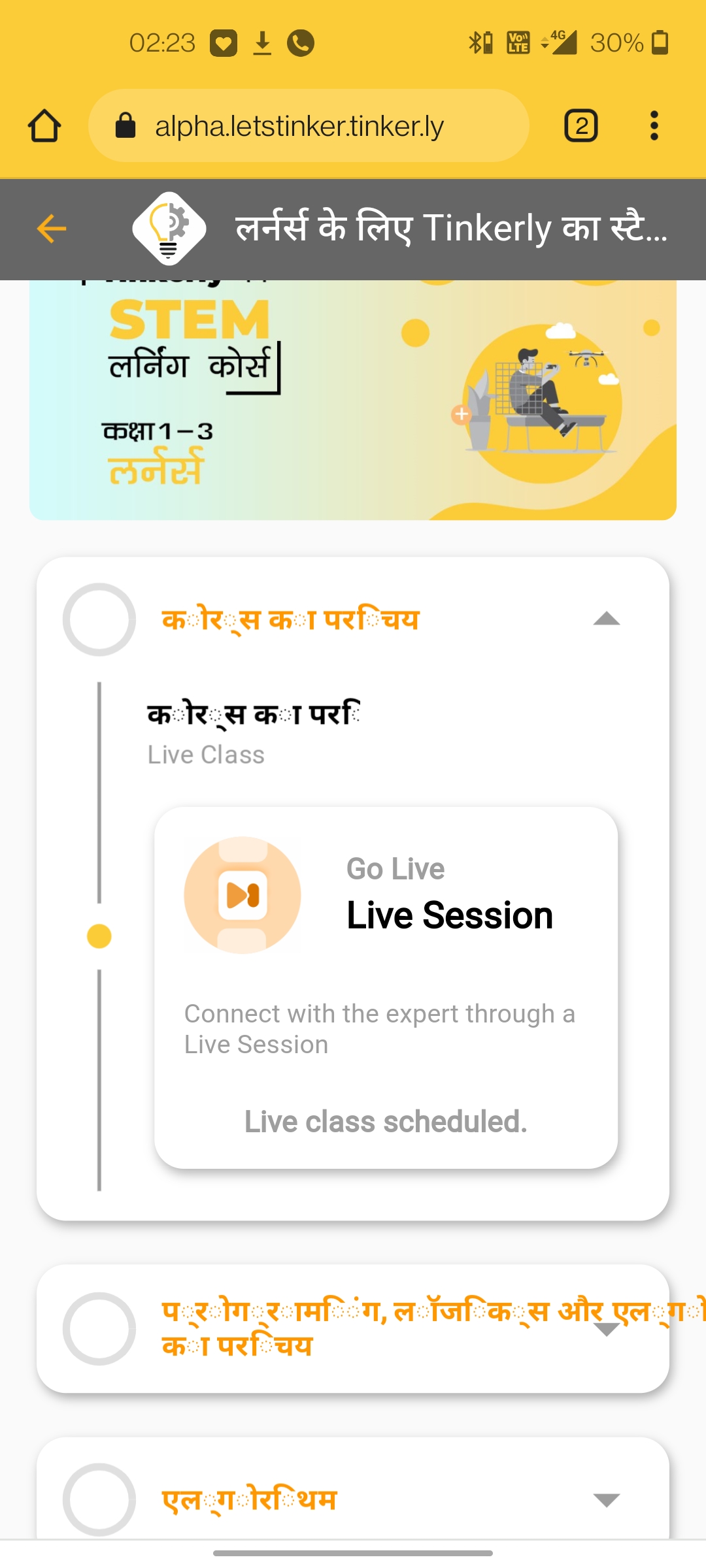Go back using the orange arrow

click(x=52, y=229)
